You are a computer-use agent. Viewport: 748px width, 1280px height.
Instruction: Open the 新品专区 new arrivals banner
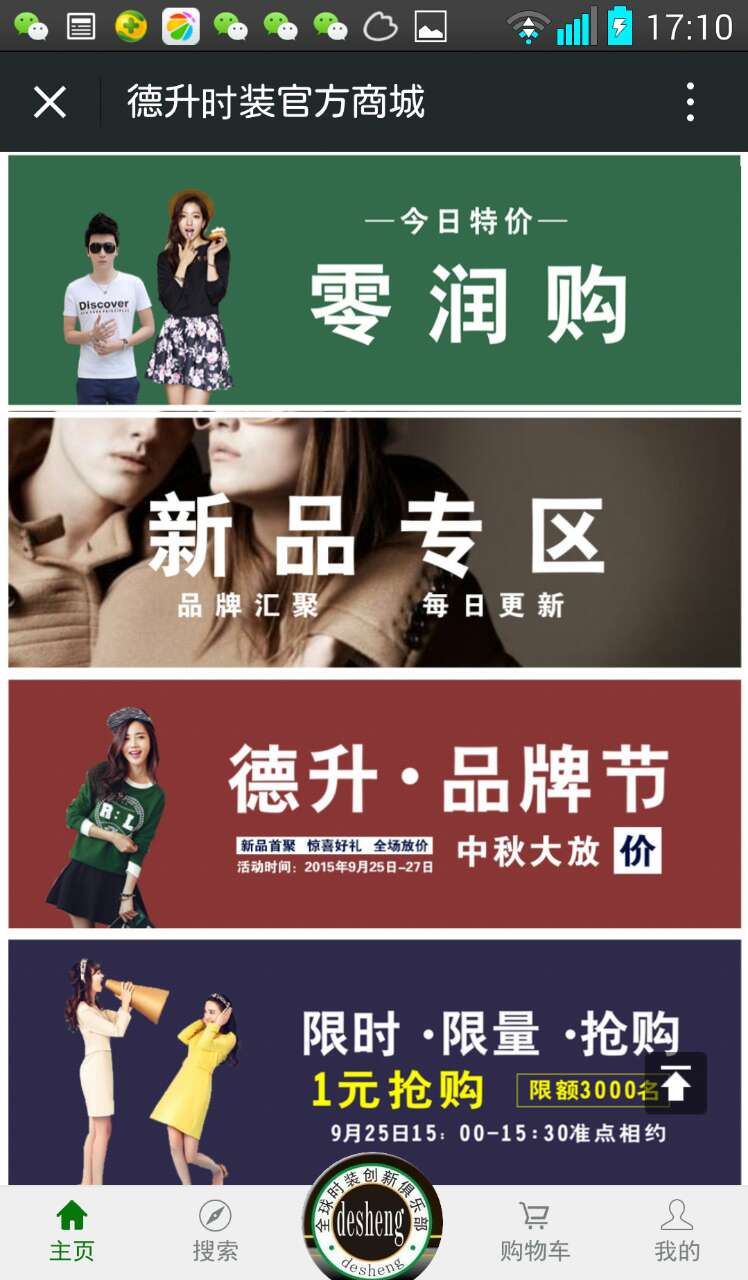point(374,542)
